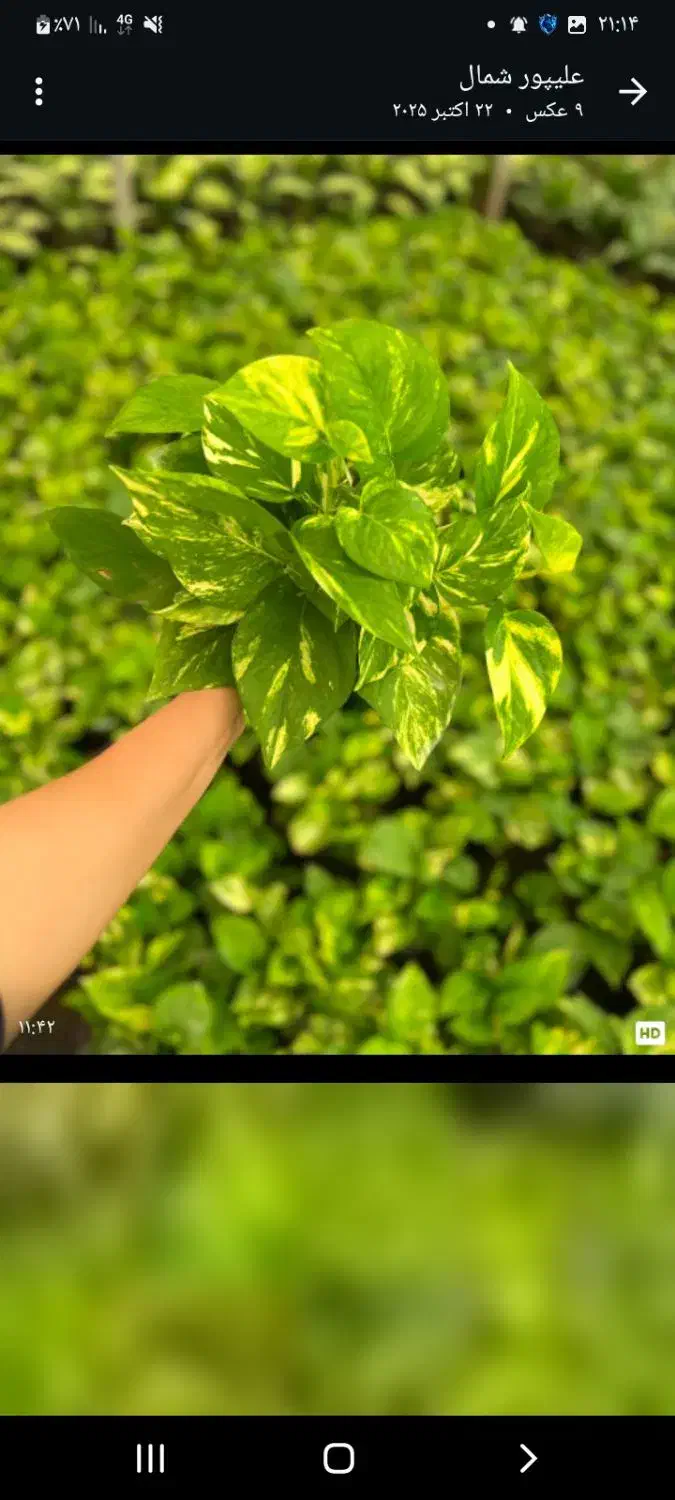Go back using the header arrow
This screenshot has height=1500, width=675.
point(632,92)
